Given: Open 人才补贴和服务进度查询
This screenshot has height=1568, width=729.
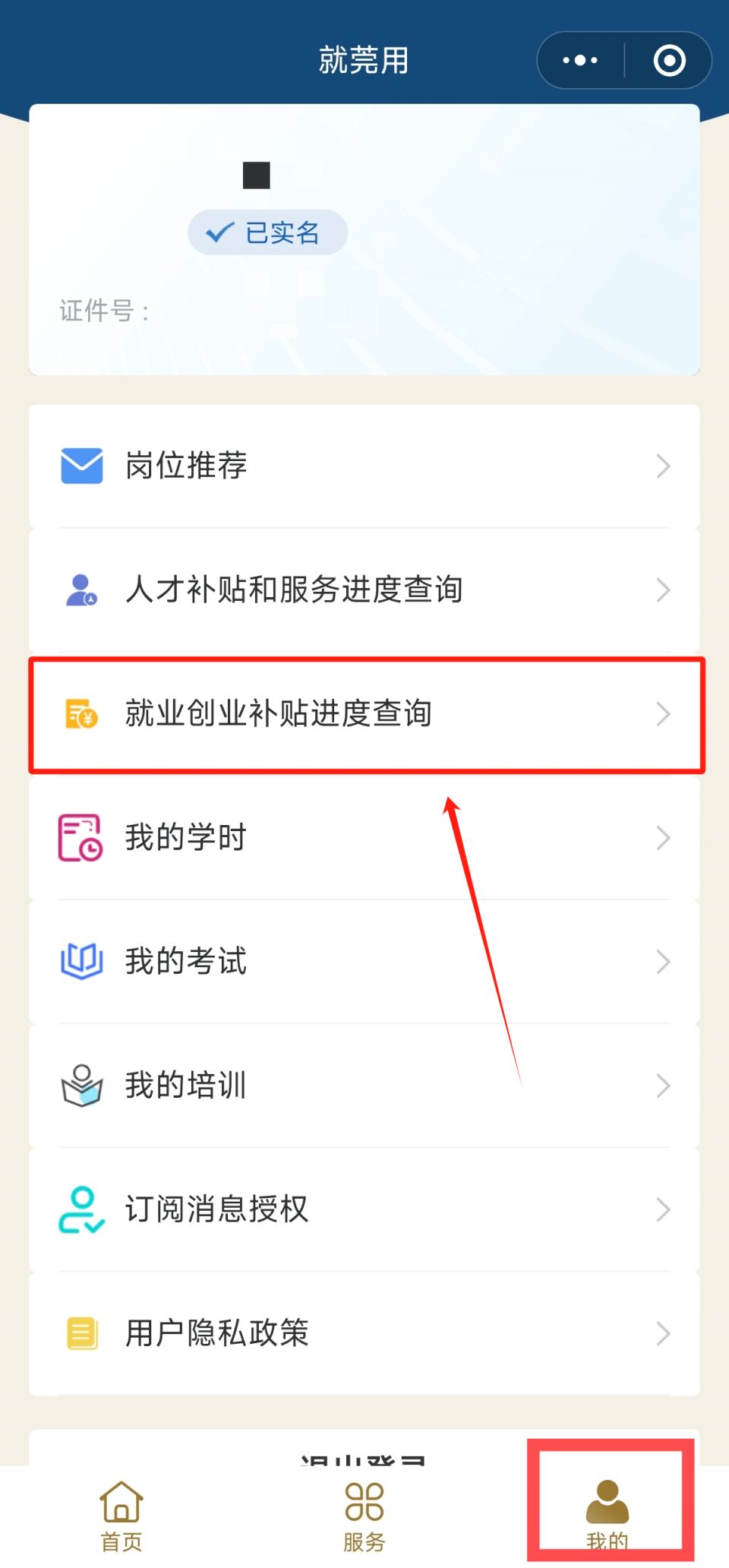Looking at the screenshot, I should point(364,590).
